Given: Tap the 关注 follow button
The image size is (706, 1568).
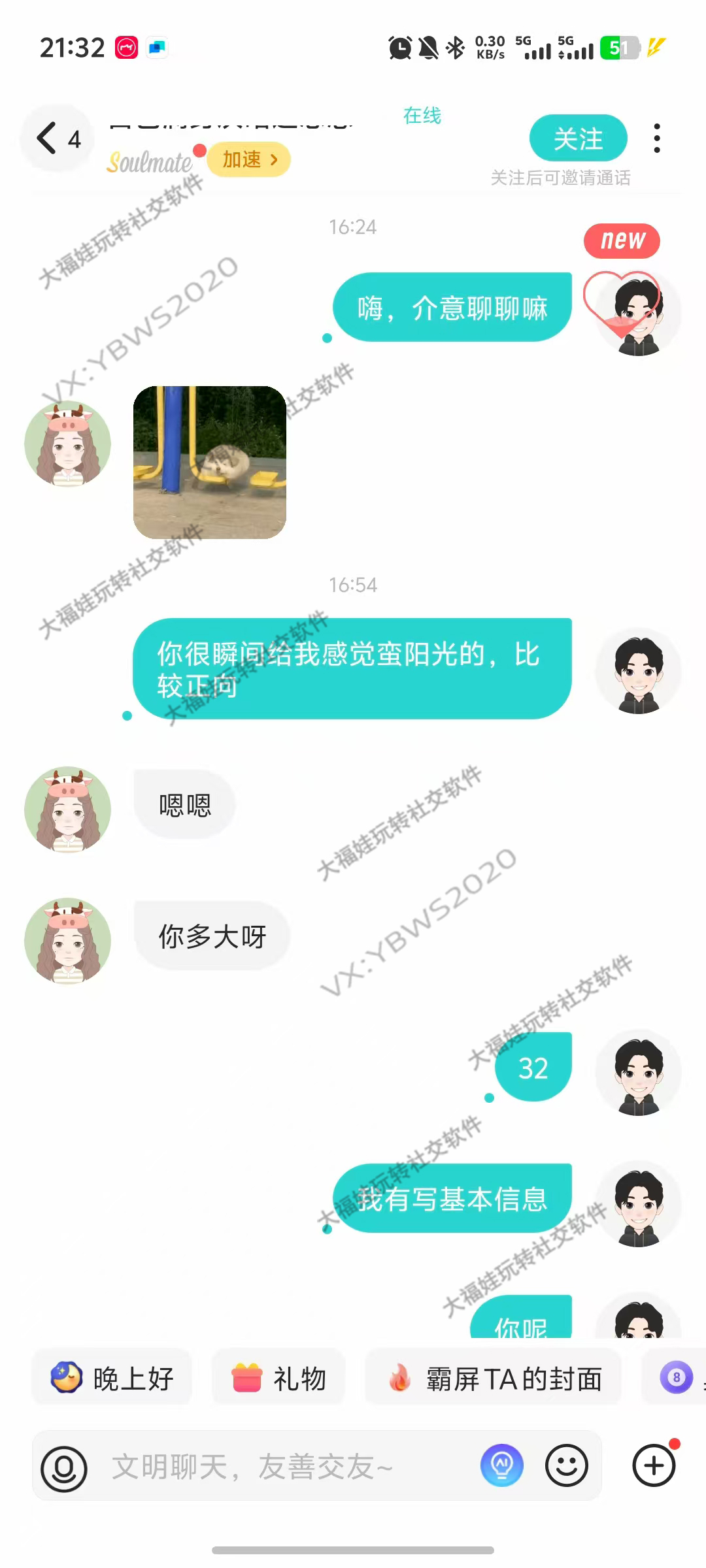Looking at the screenshot, I should pyautogui.click(x=578, y=139).
